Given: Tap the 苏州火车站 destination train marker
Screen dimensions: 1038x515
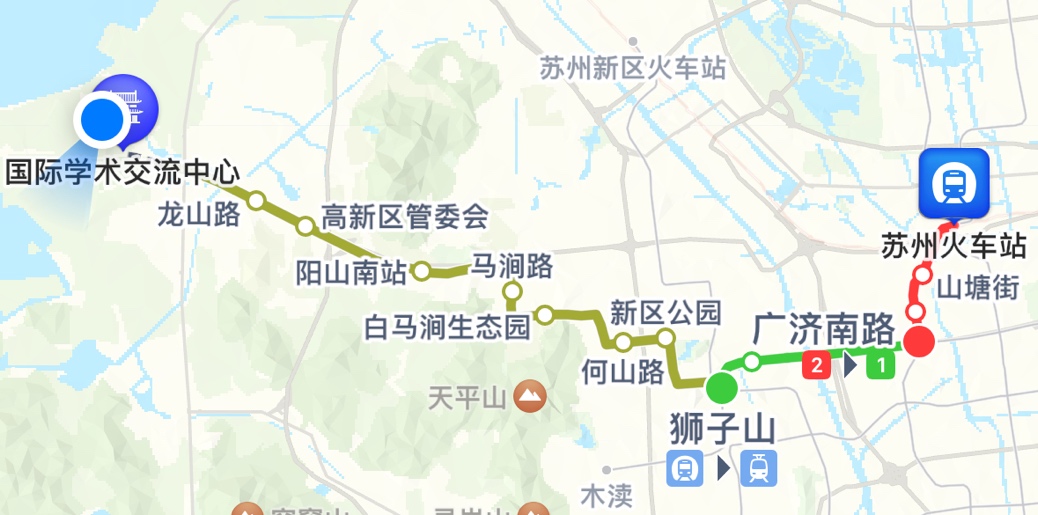Looking at the screenshot, I should pos(954,182).
